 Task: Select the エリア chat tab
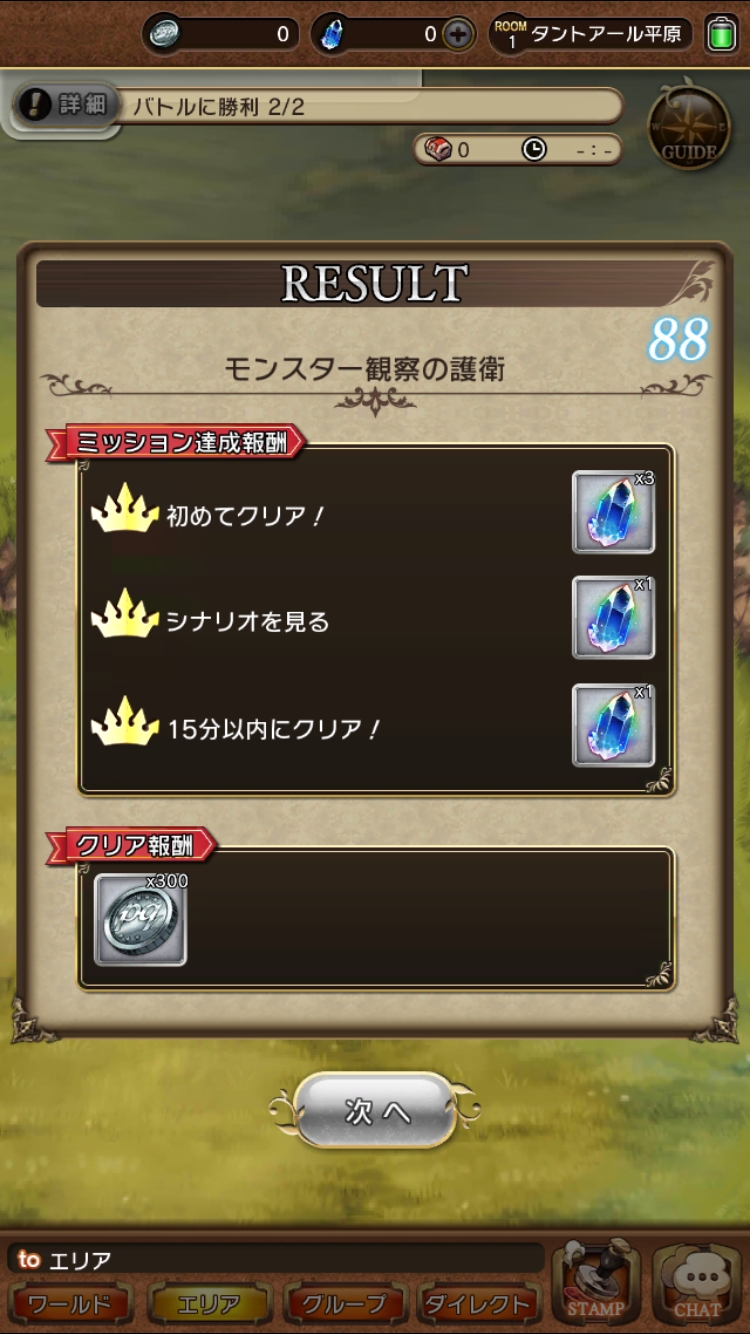coord(209,1304)
